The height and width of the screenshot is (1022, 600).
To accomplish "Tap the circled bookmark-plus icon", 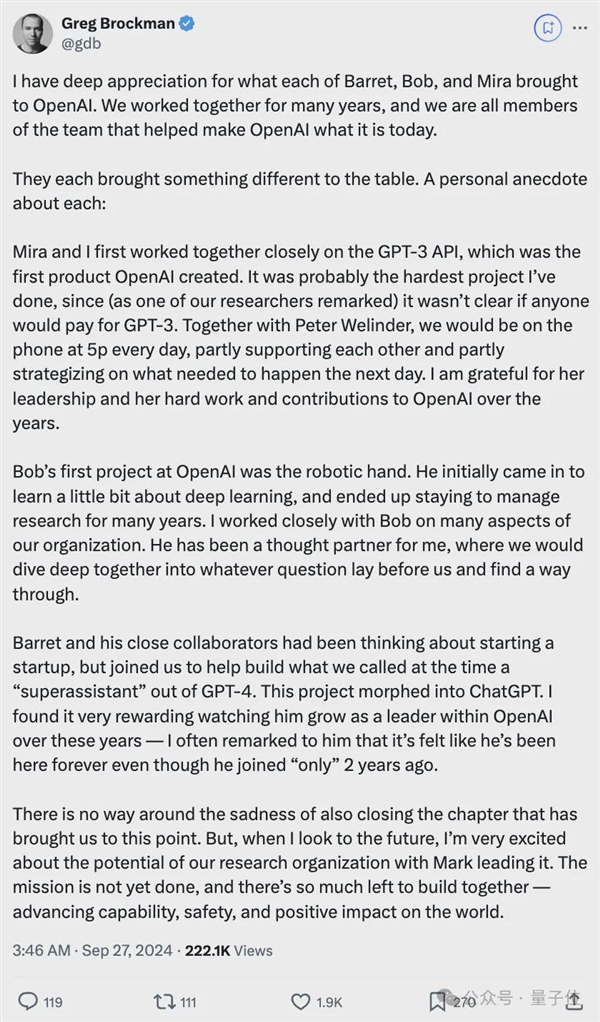I will click(x=547, y=28).
